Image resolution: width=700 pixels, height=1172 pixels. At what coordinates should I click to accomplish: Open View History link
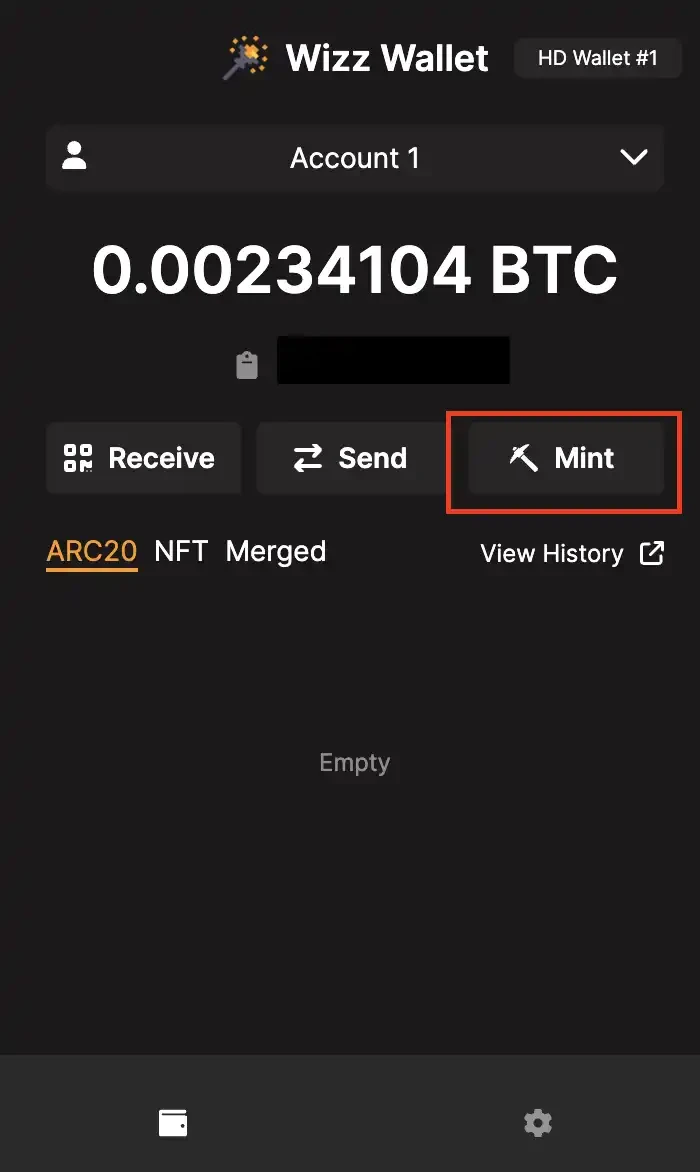click(x=572, y=553)
